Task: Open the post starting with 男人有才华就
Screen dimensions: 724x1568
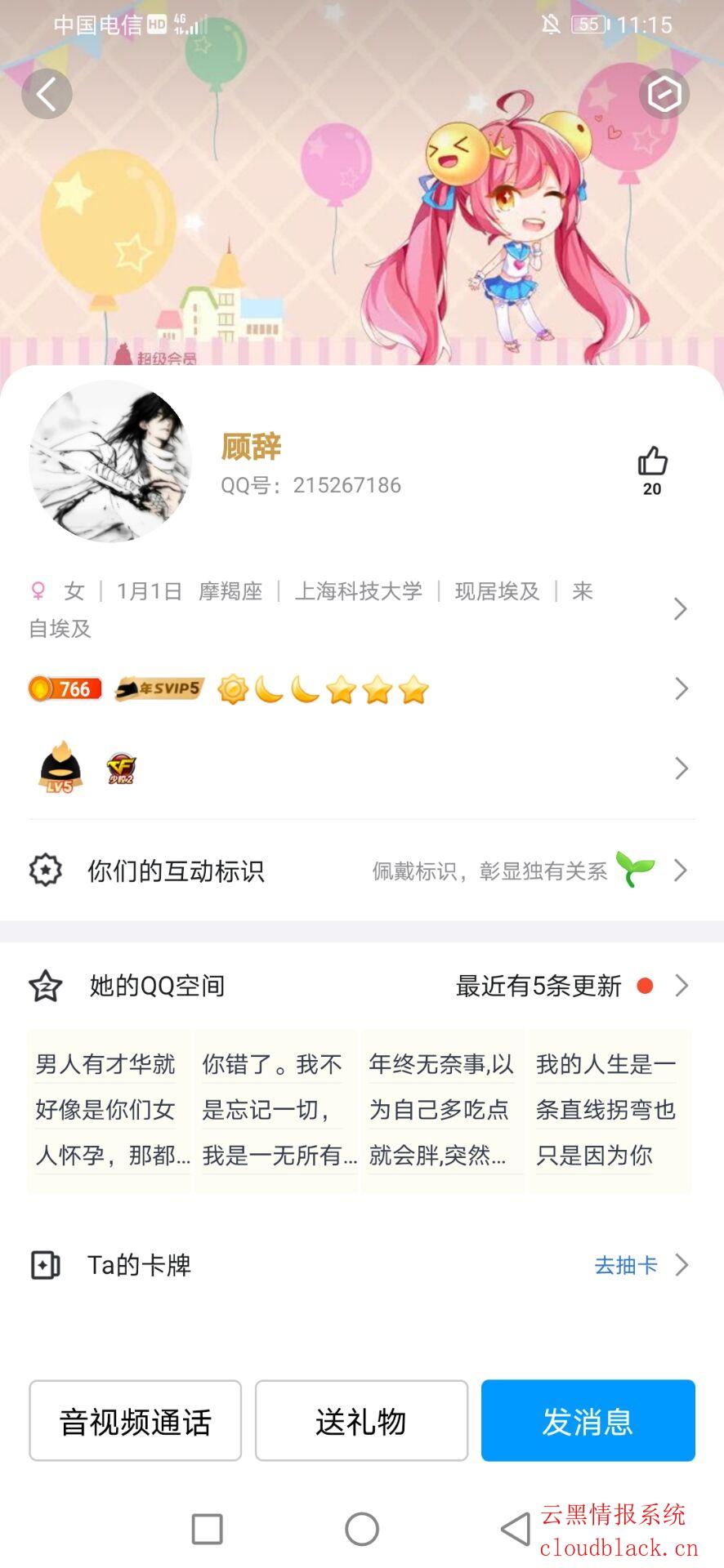Action: [109, 1111]
